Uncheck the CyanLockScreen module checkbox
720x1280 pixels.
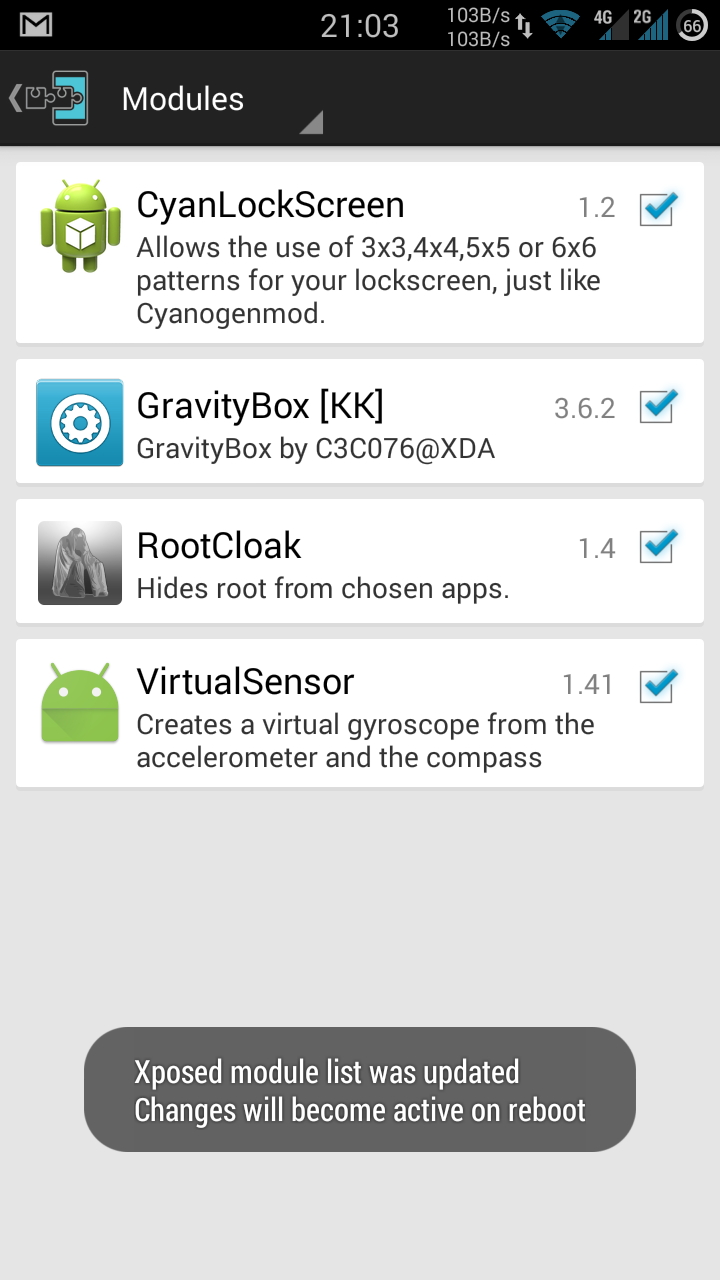coord(658,208)
